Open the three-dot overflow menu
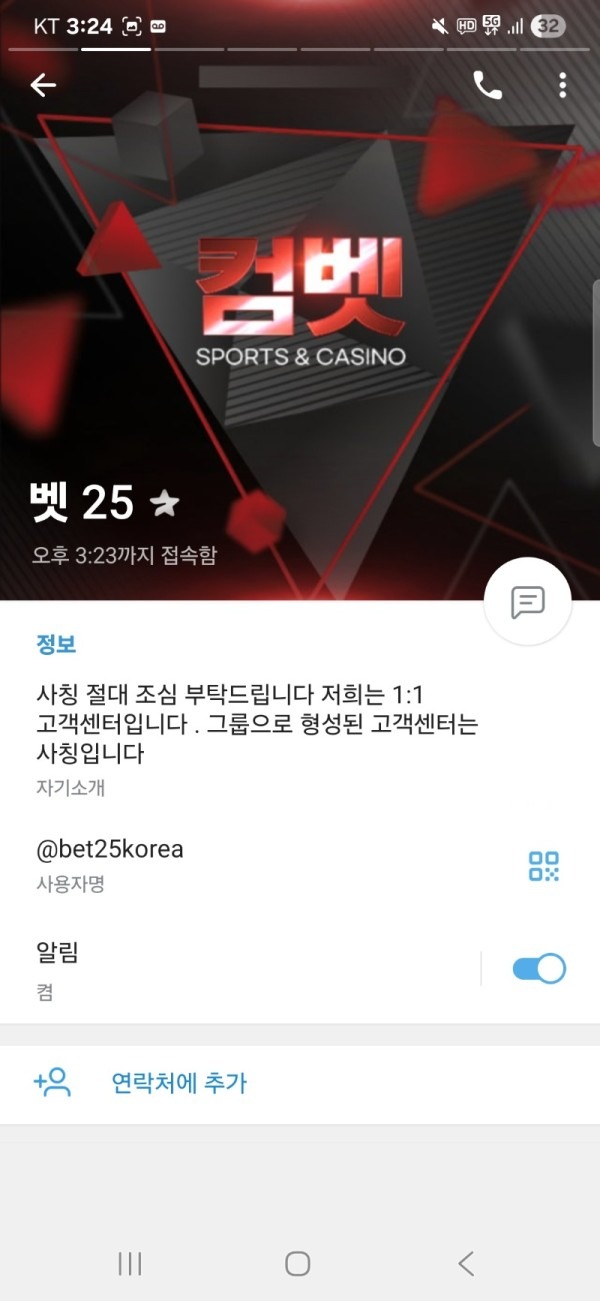This screenshot has height=1301, width=600. pyautogui.click(x=563, y=86)
